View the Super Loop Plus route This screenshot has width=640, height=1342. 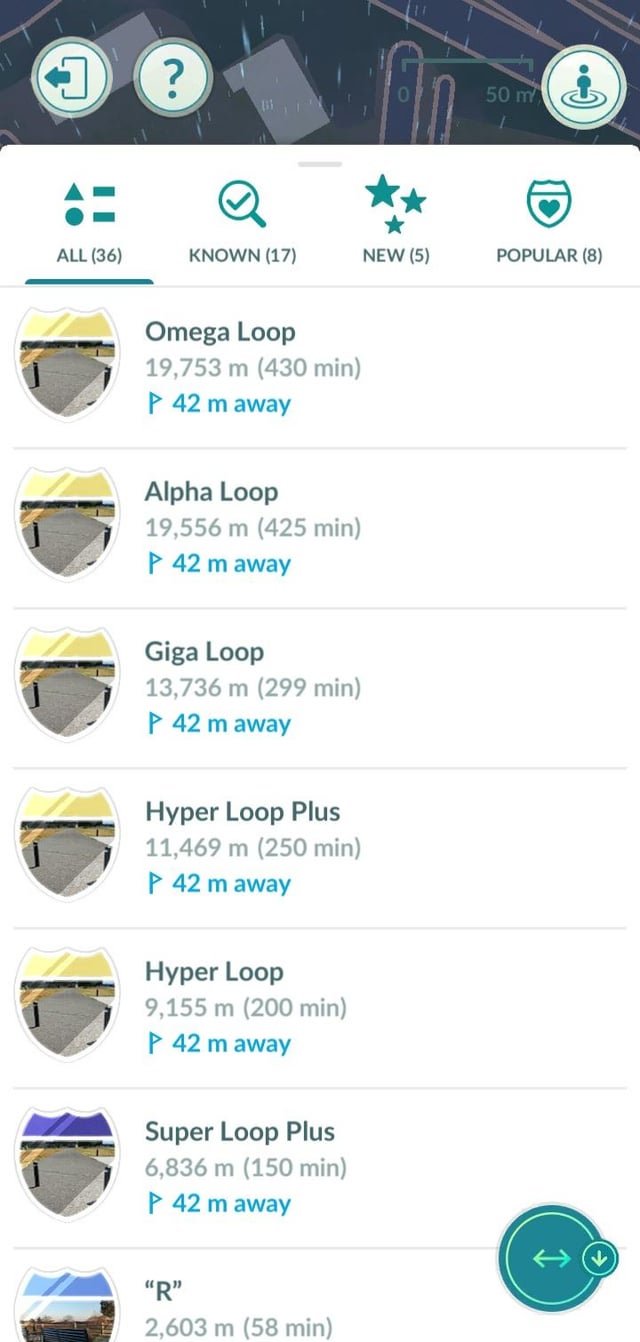[300, 1168]
